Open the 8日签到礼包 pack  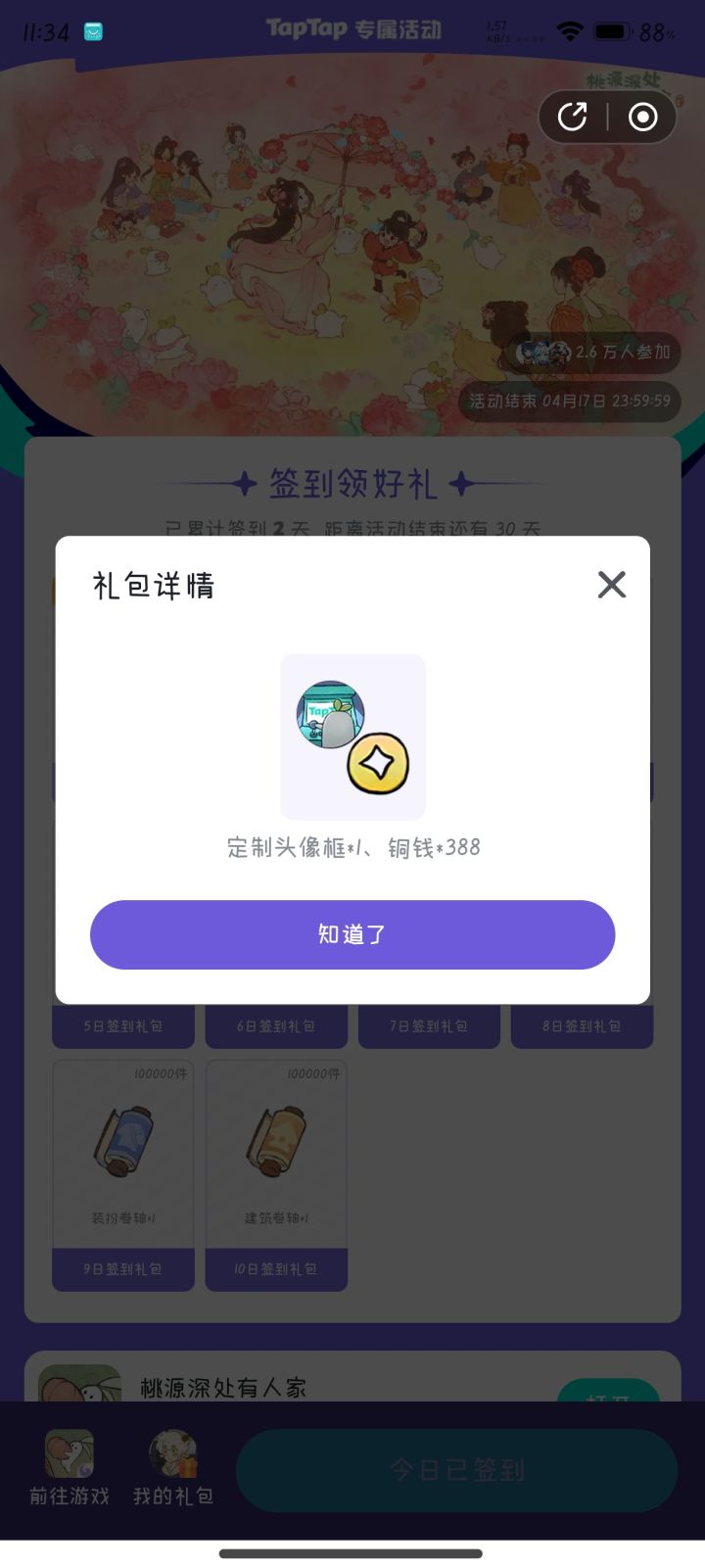point(582,1025)
